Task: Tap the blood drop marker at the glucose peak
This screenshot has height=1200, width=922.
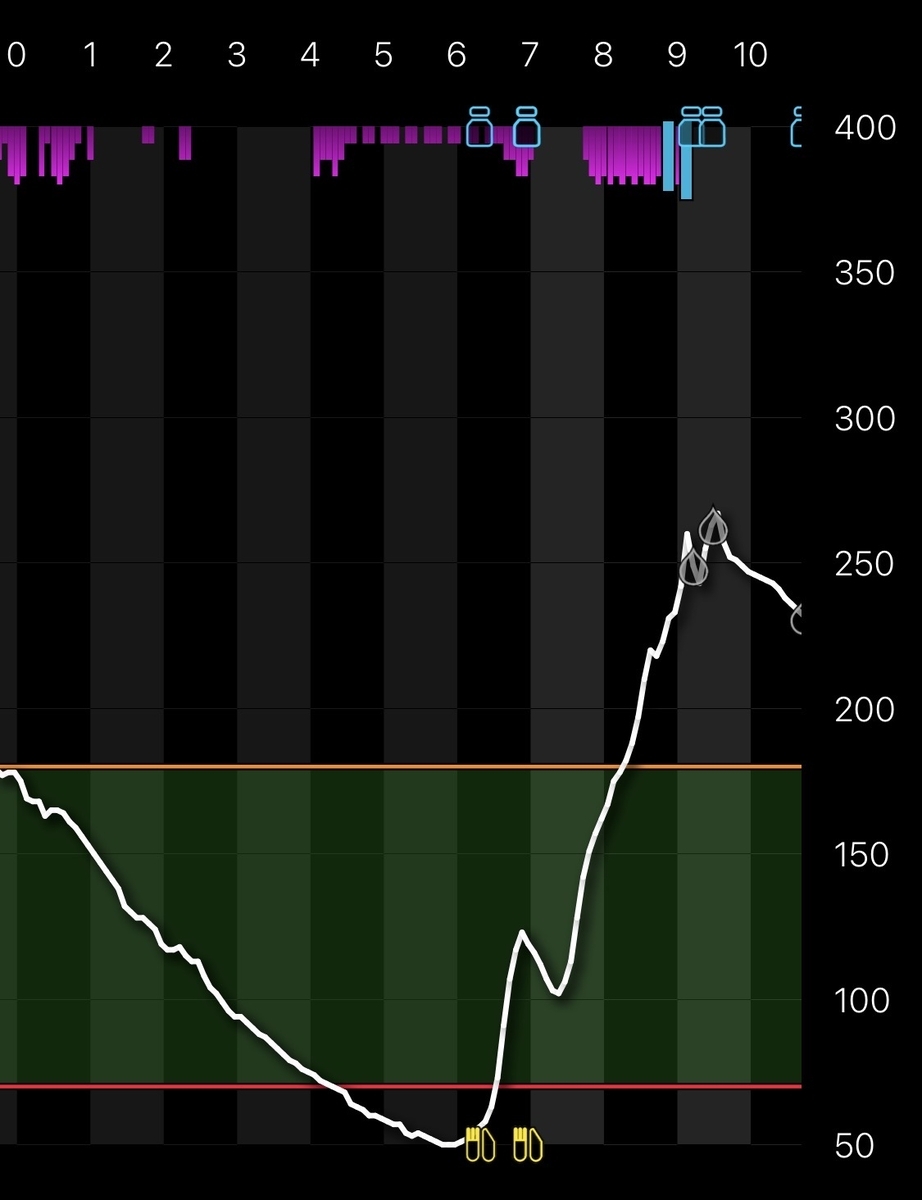Action: [712, 526]
